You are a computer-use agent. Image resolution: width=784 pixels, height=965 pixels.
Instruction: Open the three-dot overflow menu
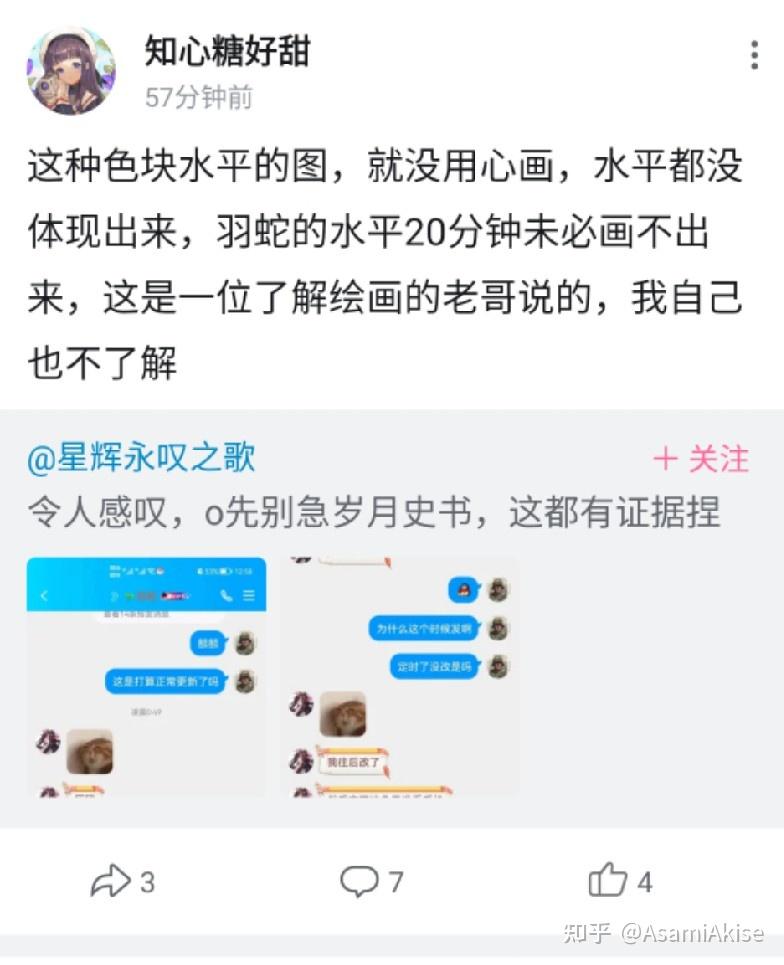click(x=754, y=56)
